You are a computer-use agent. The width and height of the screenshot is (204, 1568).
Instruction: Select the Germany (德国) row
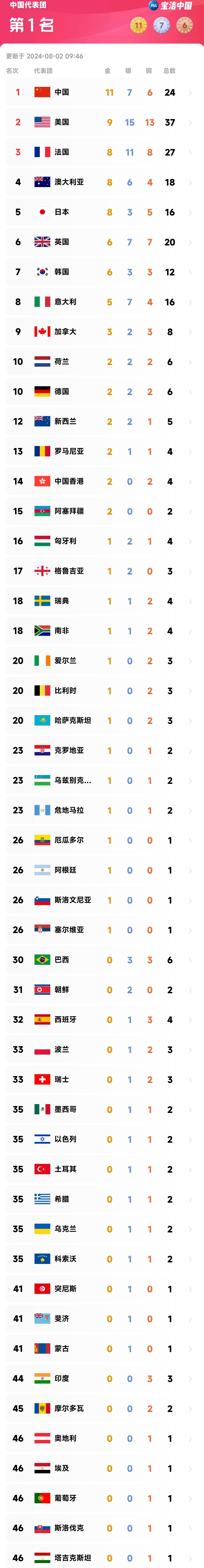[102, 392]
